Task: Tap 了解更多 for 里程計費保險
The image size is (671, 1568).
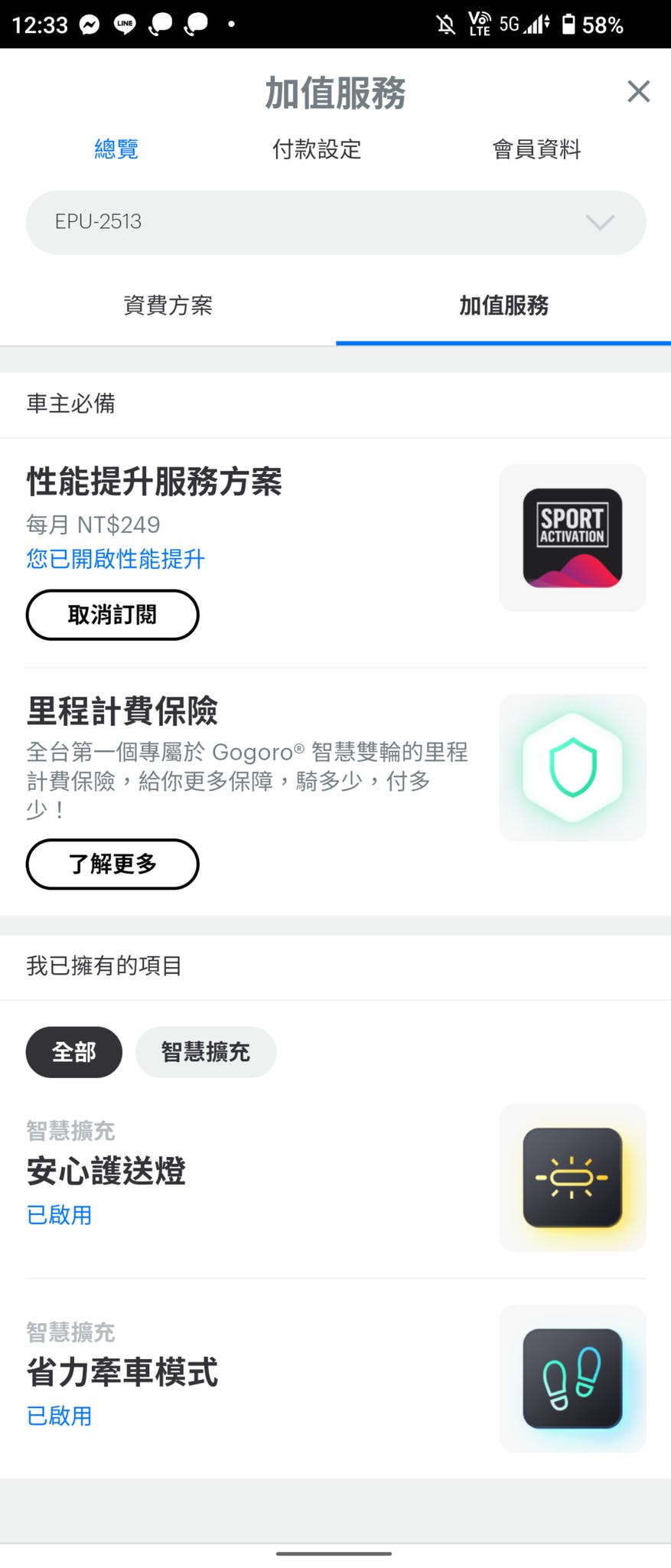Action: 112,864
